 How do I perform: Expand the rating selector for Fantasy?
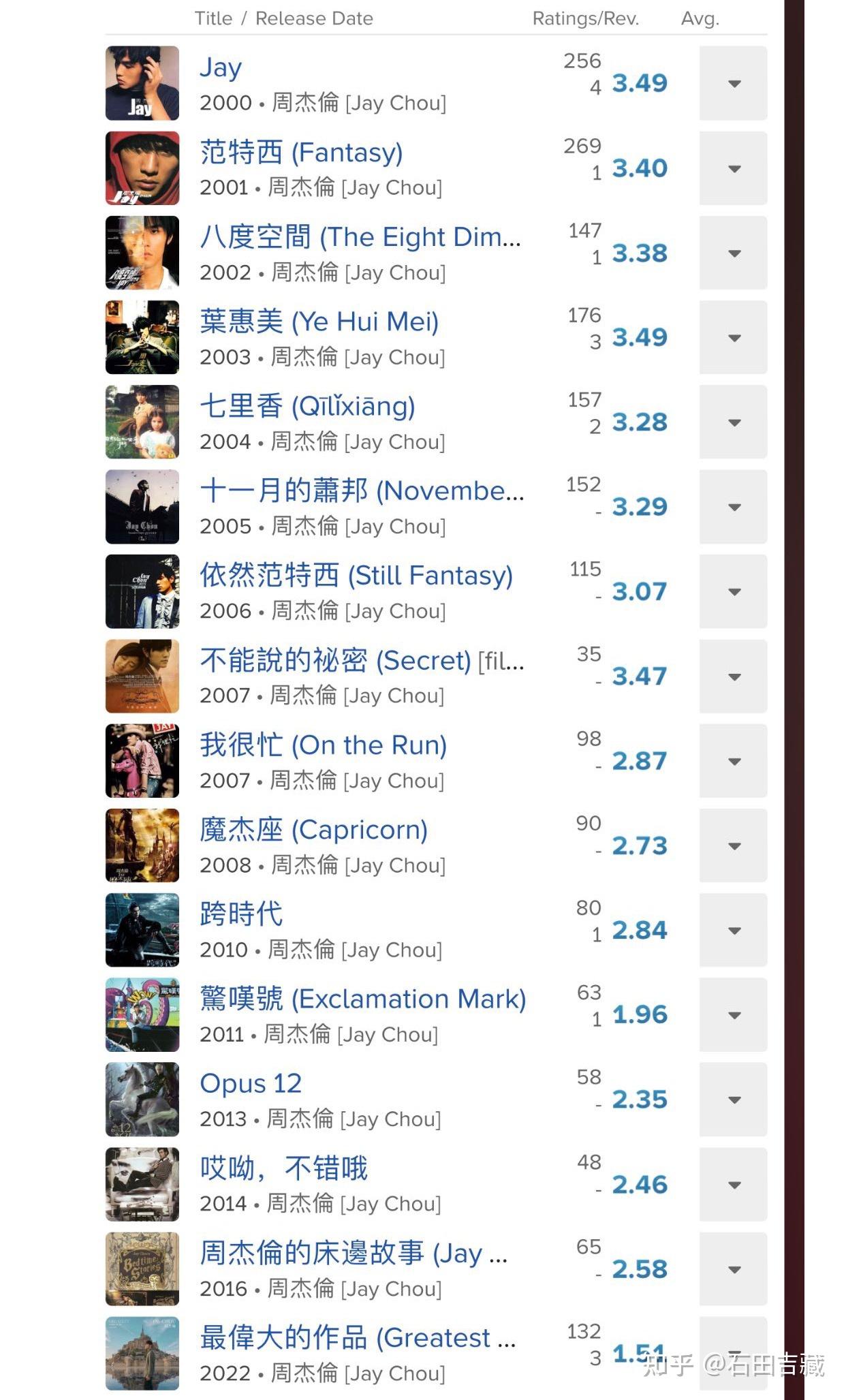click(733, 168)
